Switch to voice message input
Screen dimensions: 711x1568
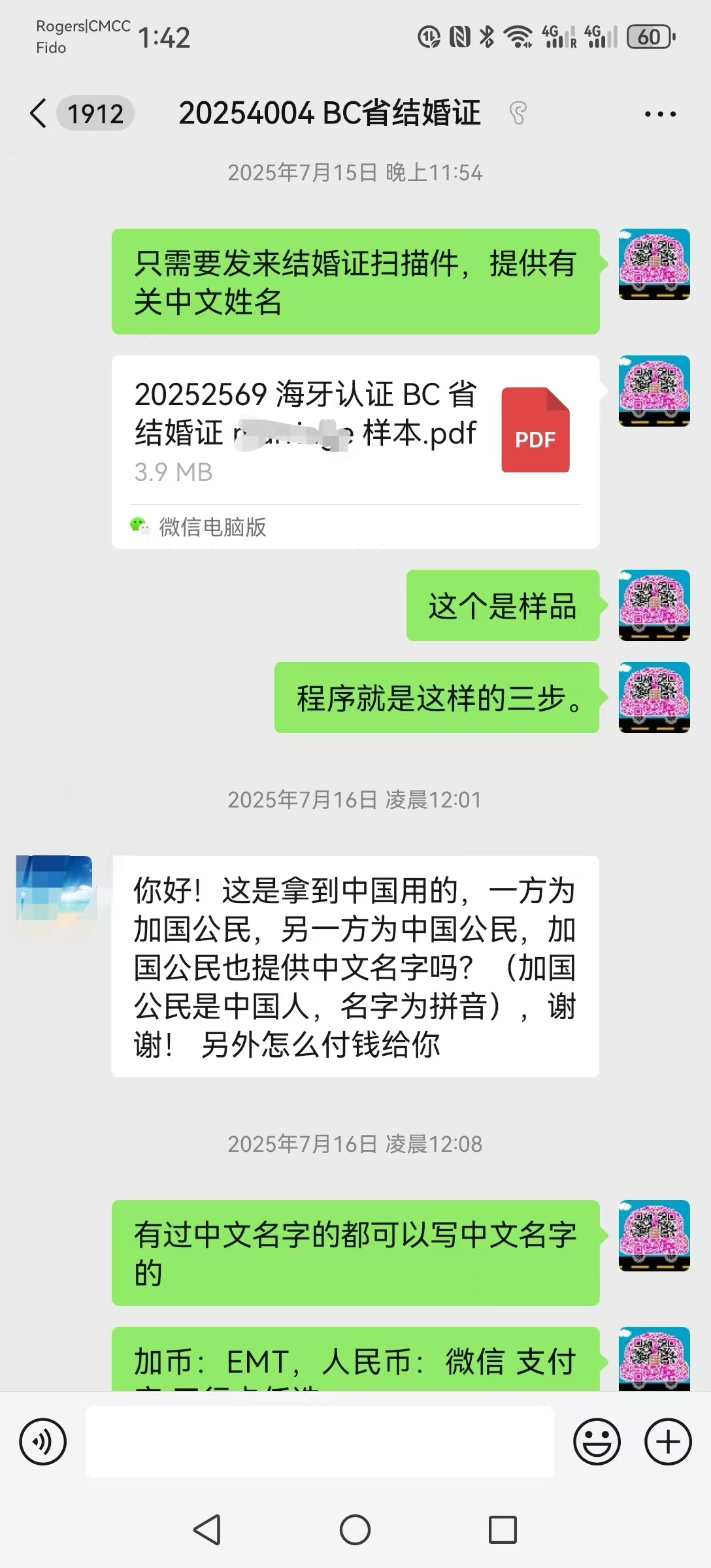(43, 1441)
